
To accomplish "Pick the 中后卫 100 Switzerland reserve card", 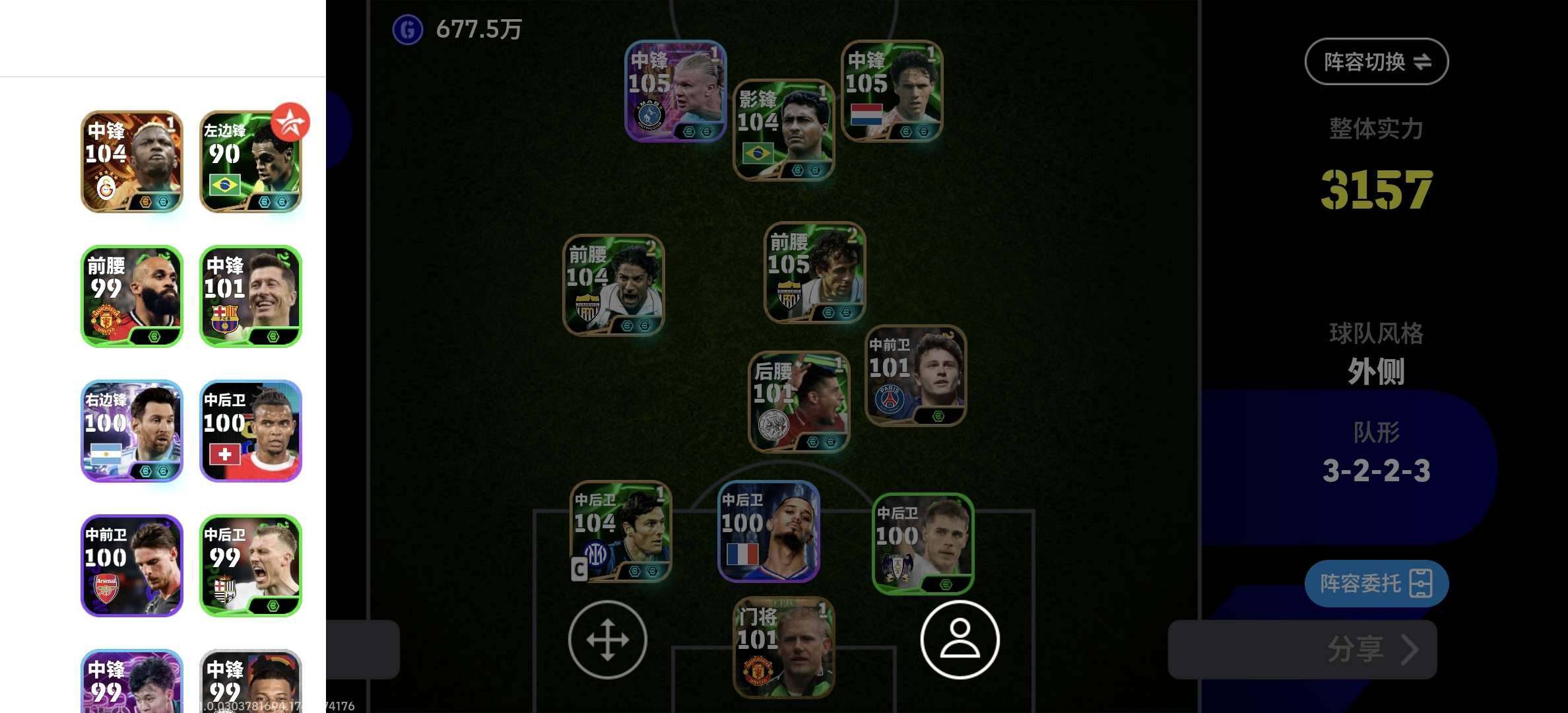I will point(251,431).
